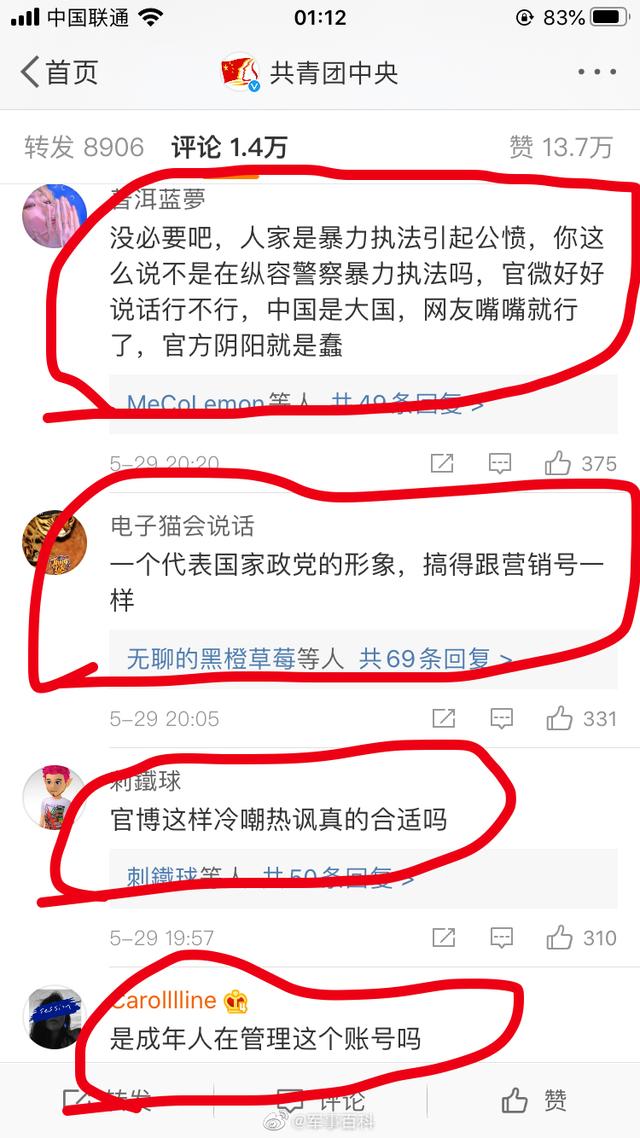Repost 电子猫会说话's comment

click(441, 718)
